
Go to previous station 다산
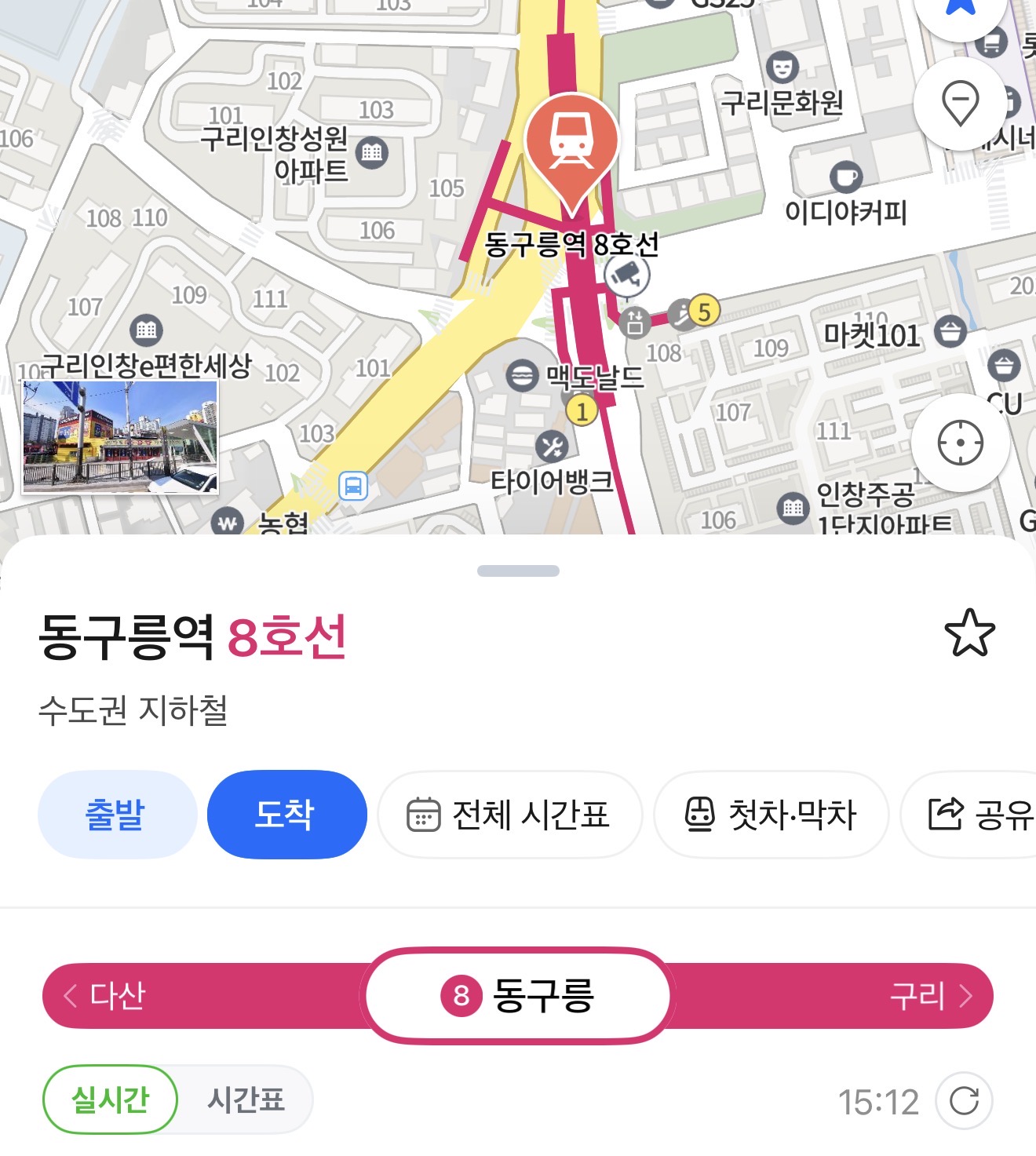point(106,995)
